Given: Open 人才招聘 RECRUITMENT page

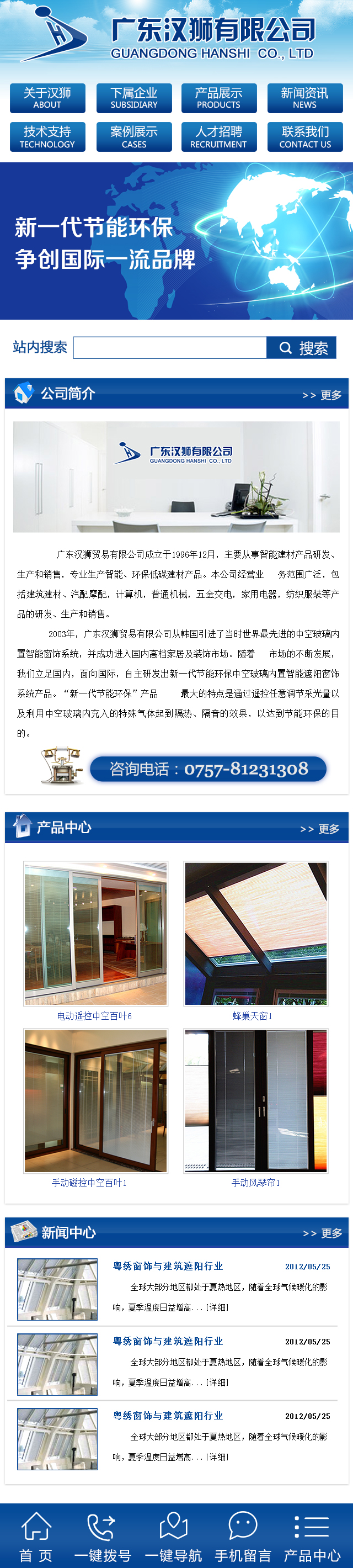Looking at the screenshot, I should pyautogui.click(x=219, y=137).
